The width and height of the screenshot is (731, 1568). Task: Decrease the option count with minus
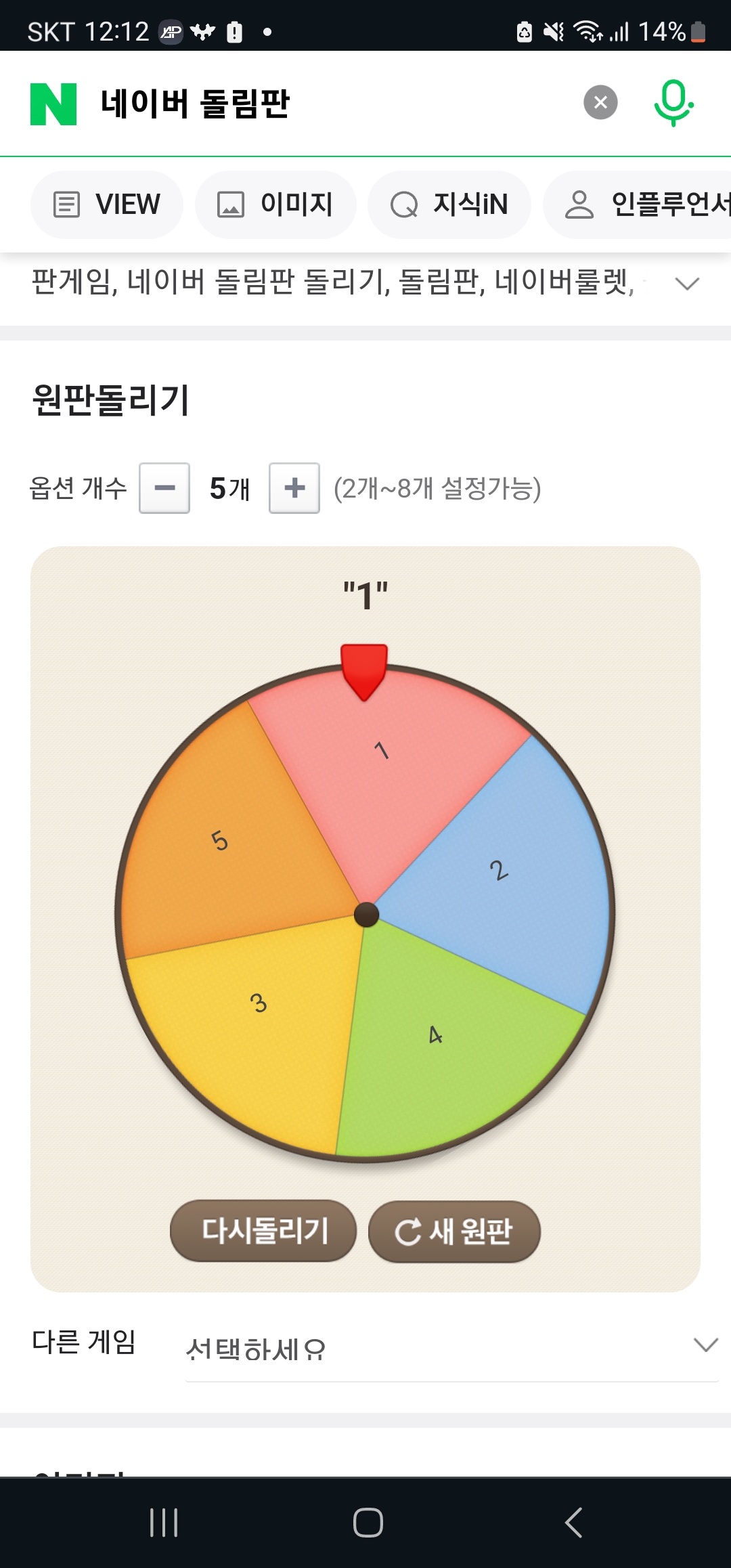pyautogui.click(x=164, y=488)
